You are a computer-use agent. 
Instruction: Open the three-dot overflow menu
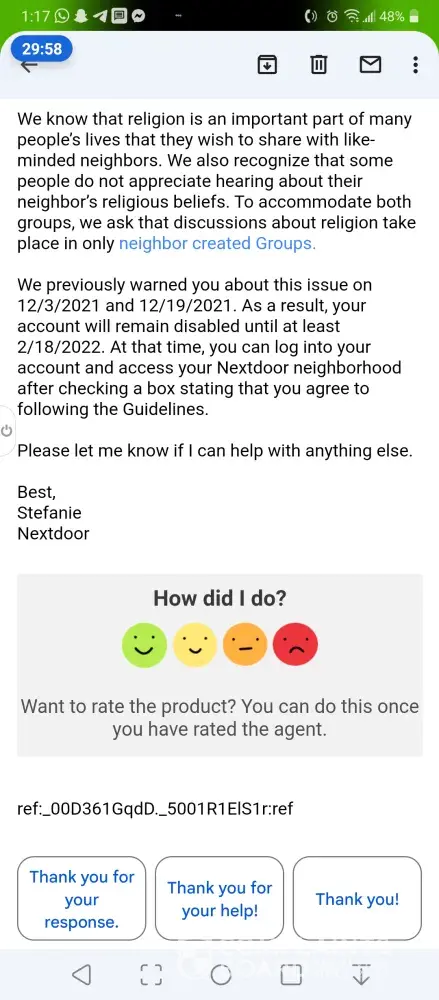click(x=415, y=64)
